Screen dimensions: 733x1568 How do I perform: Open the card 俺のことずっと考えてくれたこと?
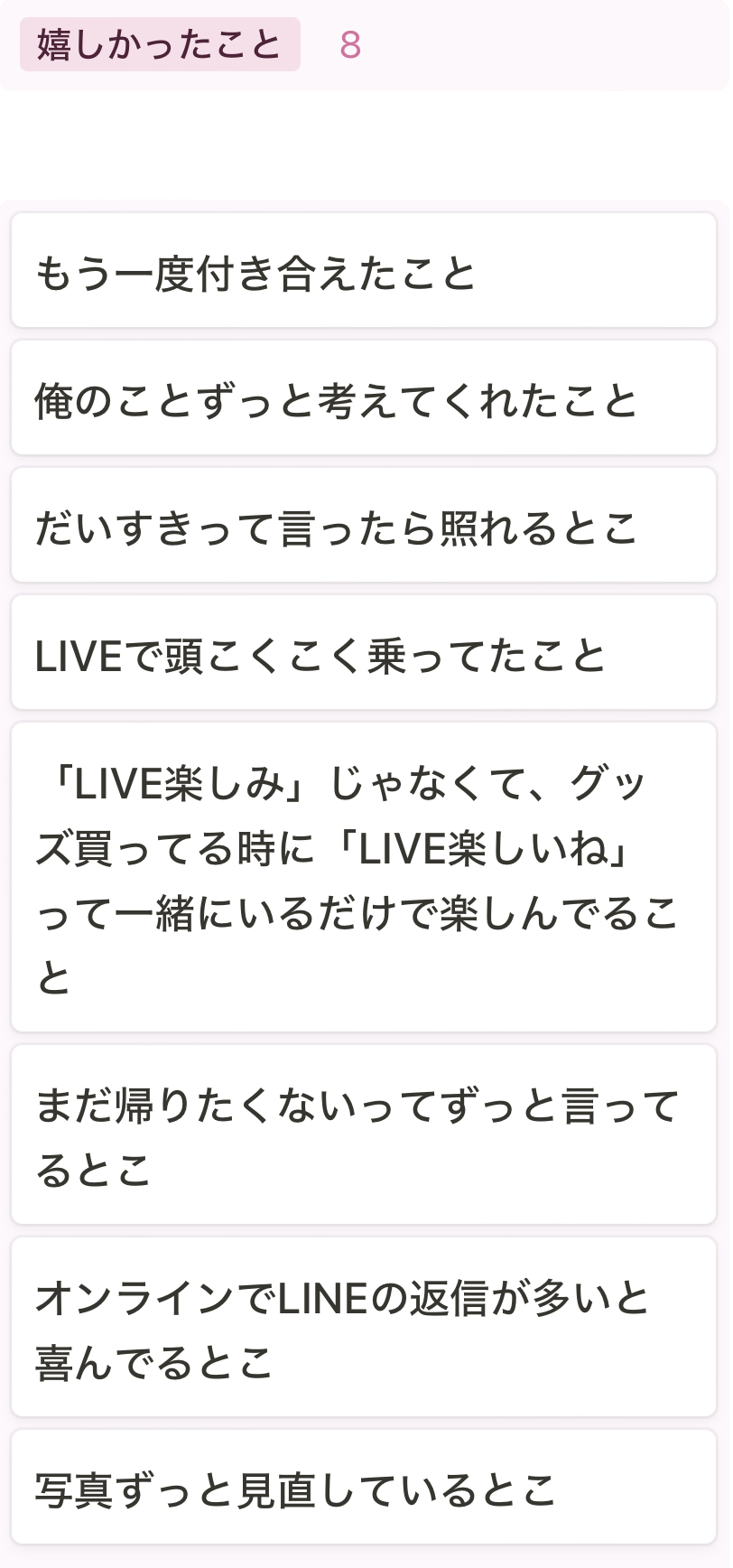pyautogui.click(x=363, y=398)
